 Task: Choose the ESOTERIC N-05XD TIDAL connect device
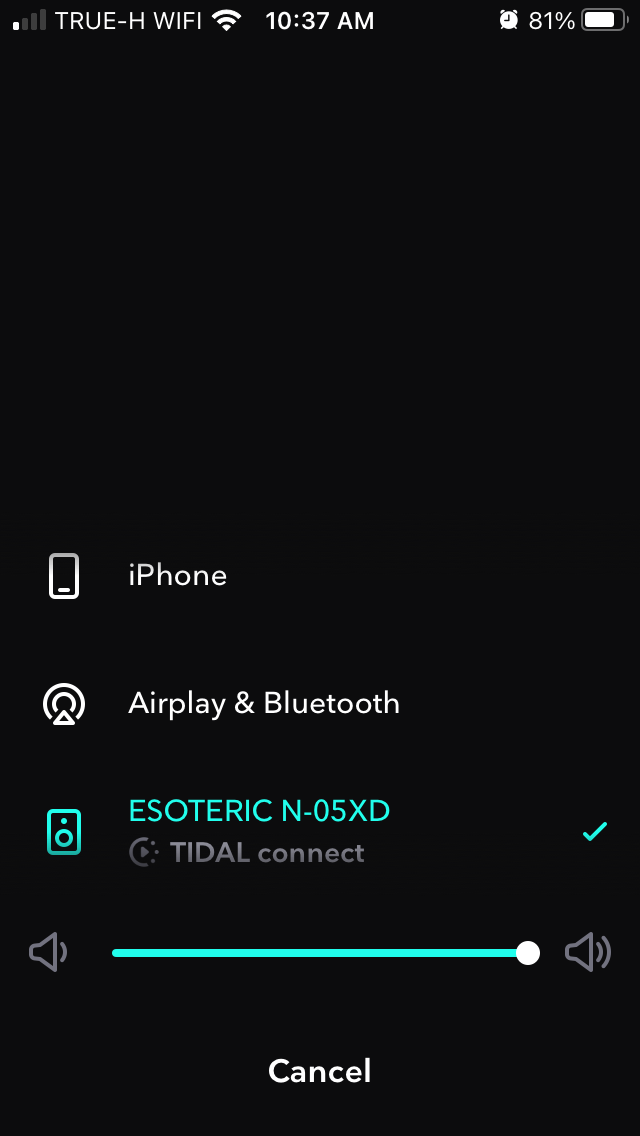point(258,830)
